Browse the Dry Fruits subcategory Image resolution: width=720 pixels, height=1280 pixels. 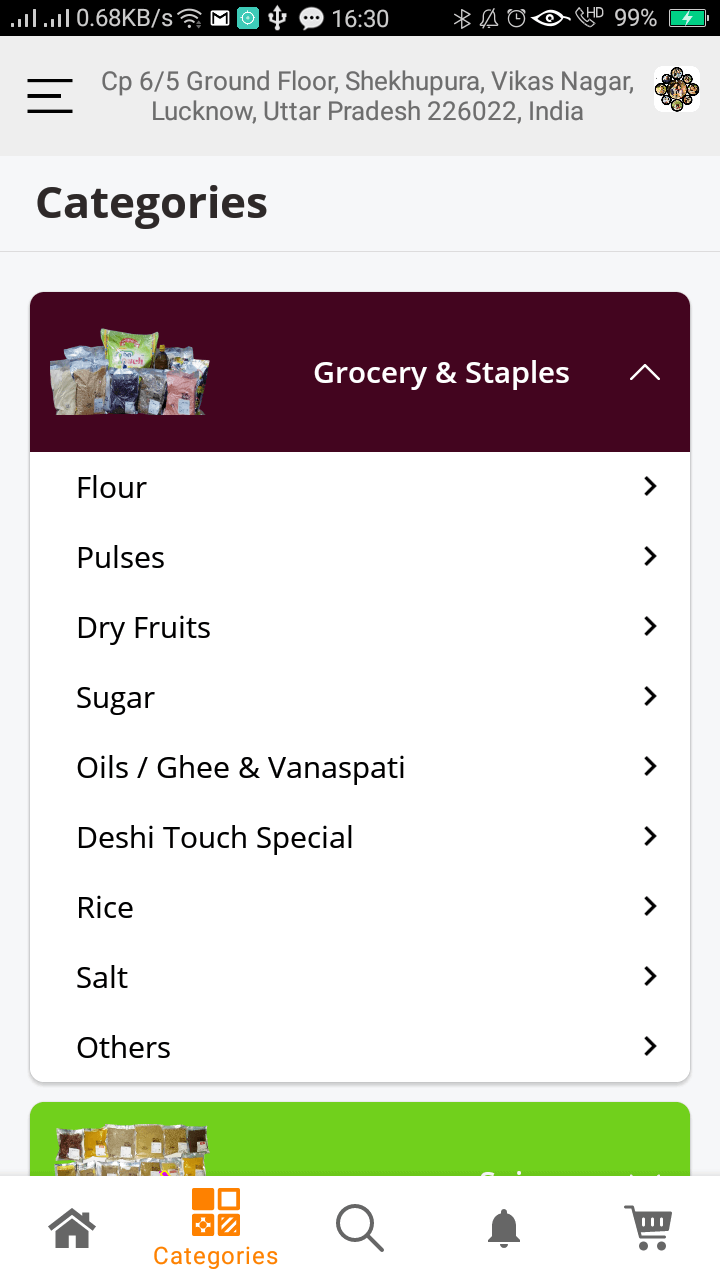[360, 627]
